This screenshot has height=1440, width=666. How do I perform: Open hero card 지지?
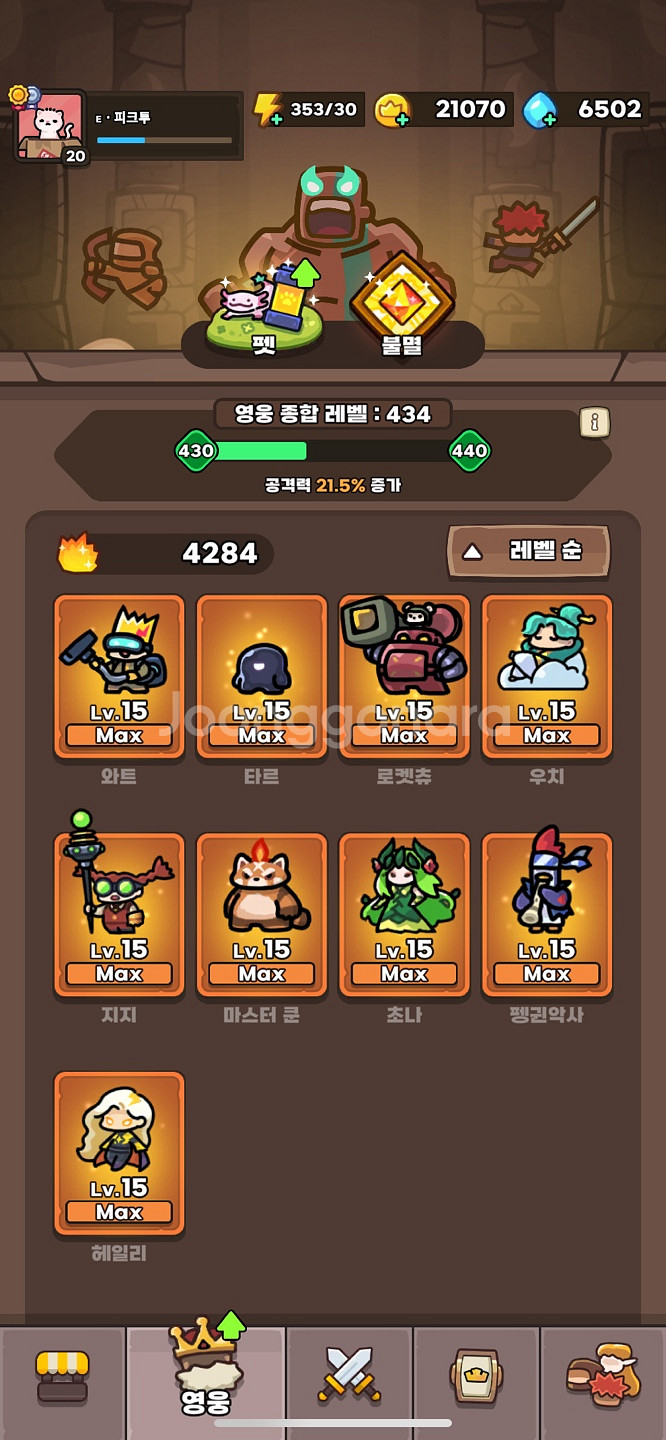tap(119, 914)
